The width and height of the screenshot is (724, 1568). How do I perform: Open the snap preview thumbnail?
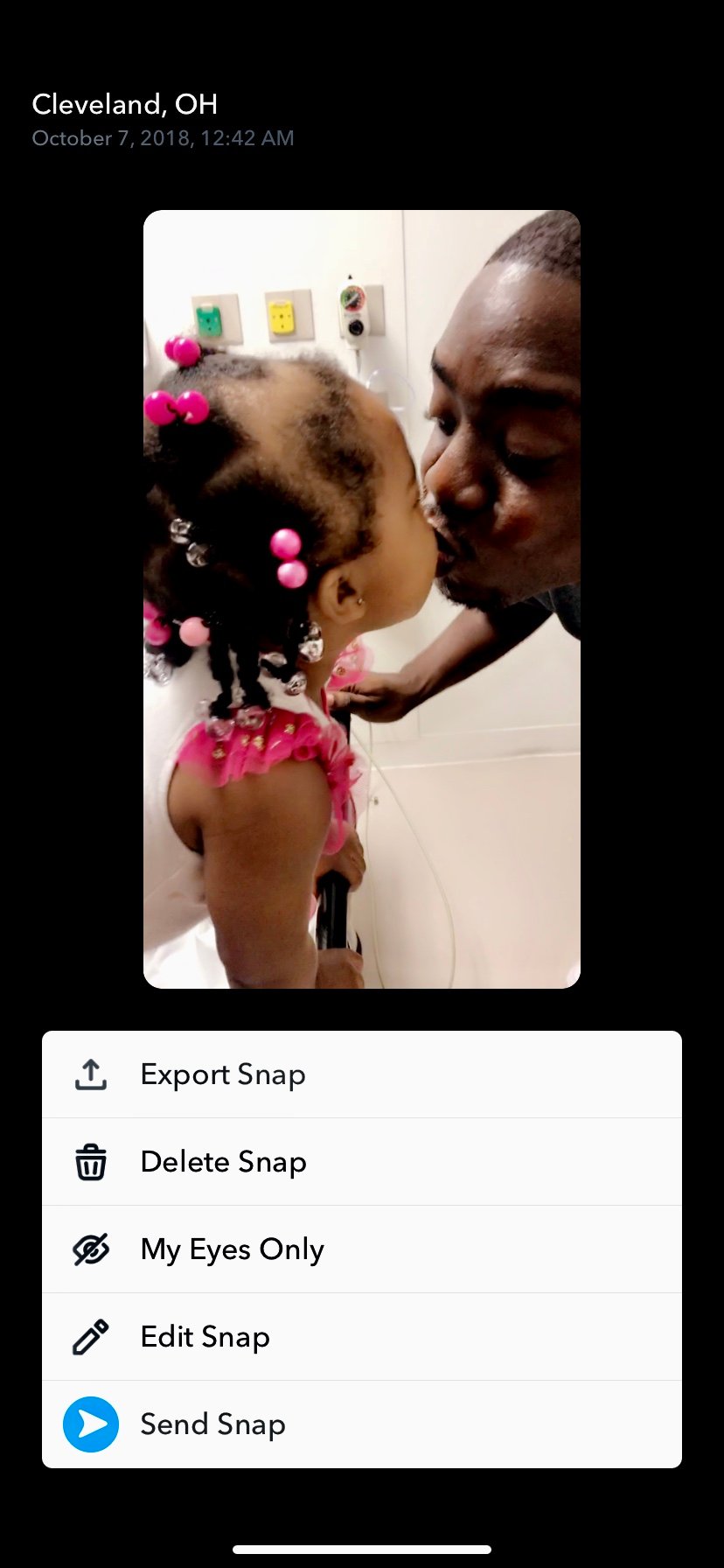pyautogui.click(x=361, y=599)
